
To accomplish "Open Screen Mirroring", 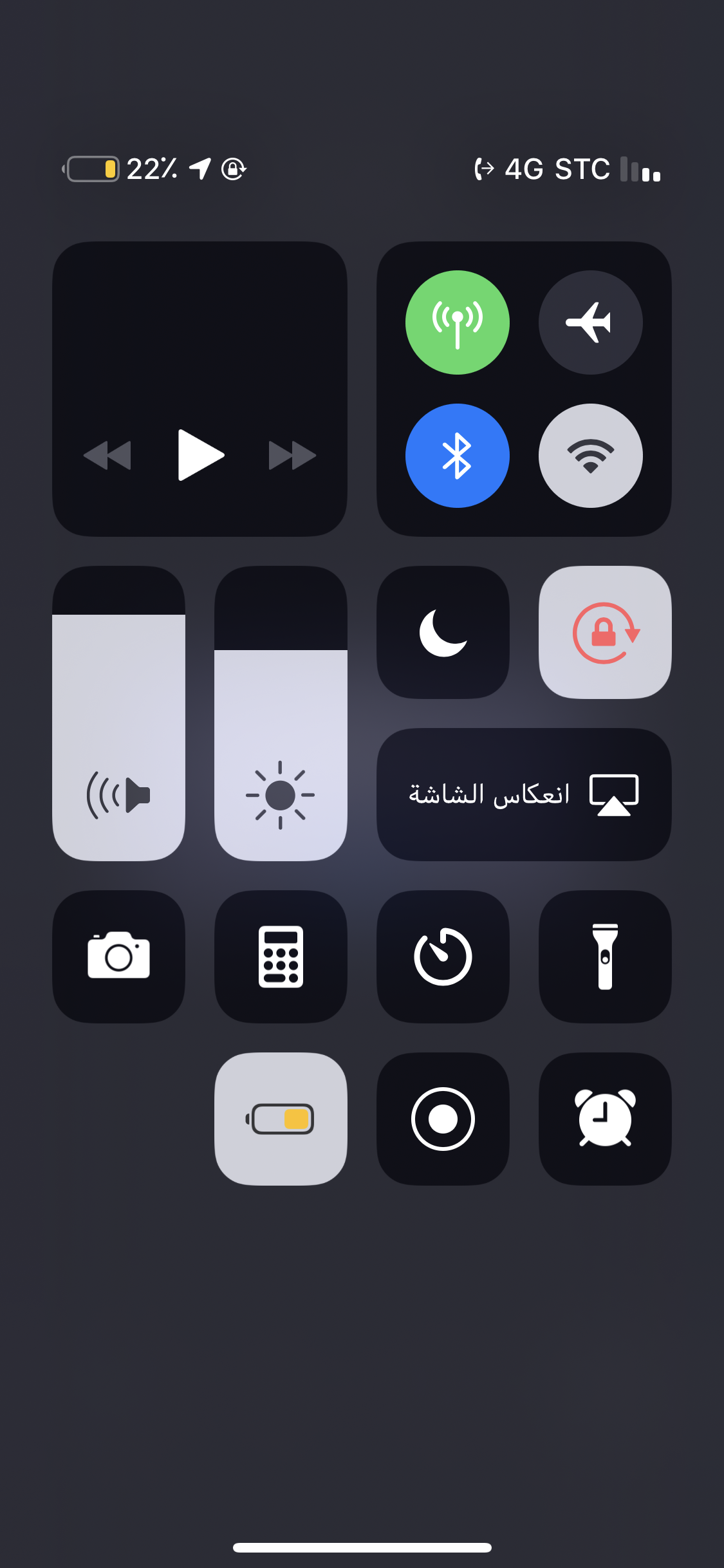I will tap(524, 794).
